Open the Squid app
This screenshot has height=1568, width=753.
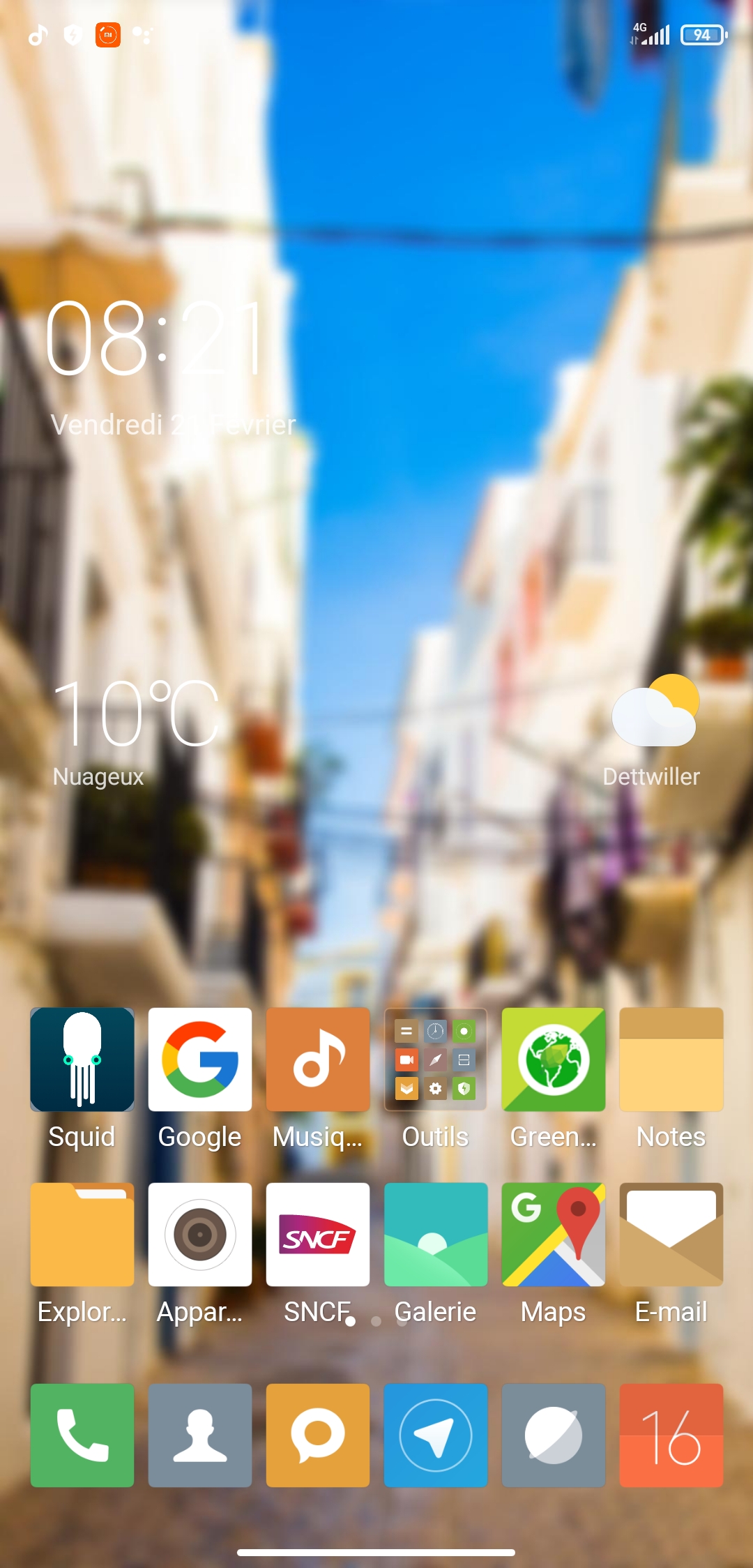tap(82, 1060)
